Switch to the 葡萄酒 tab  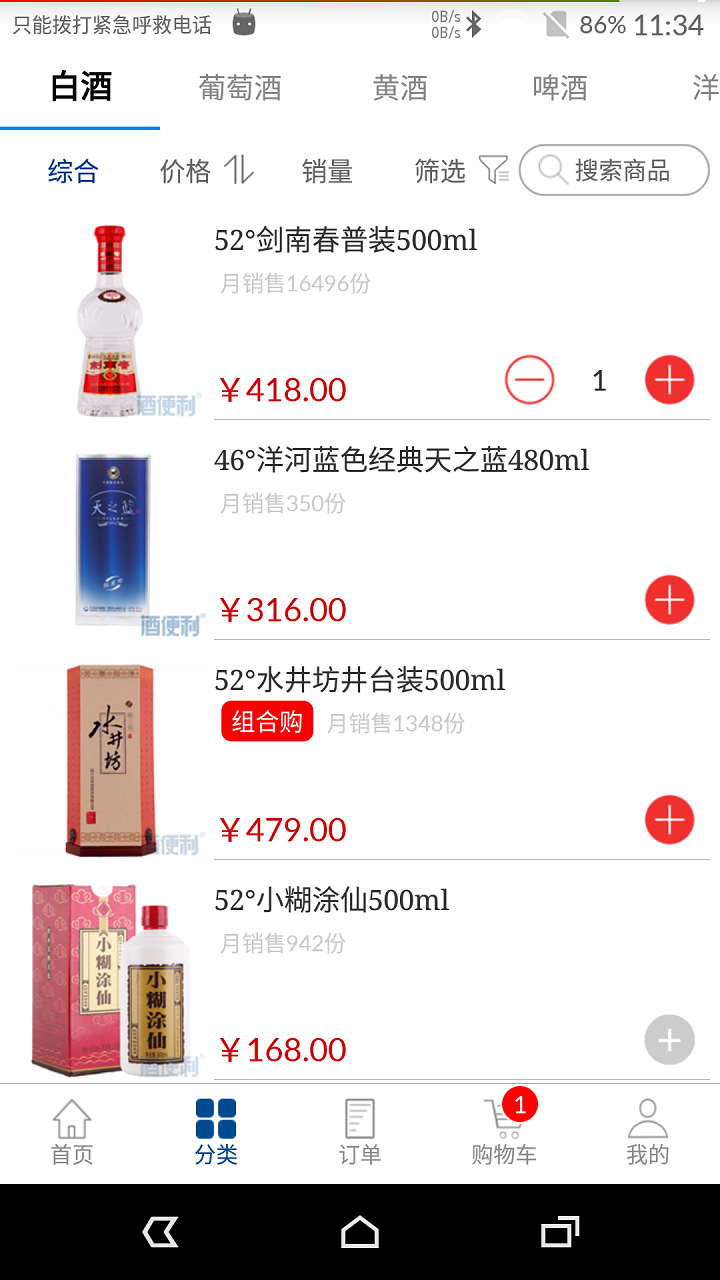click(240, 88)
